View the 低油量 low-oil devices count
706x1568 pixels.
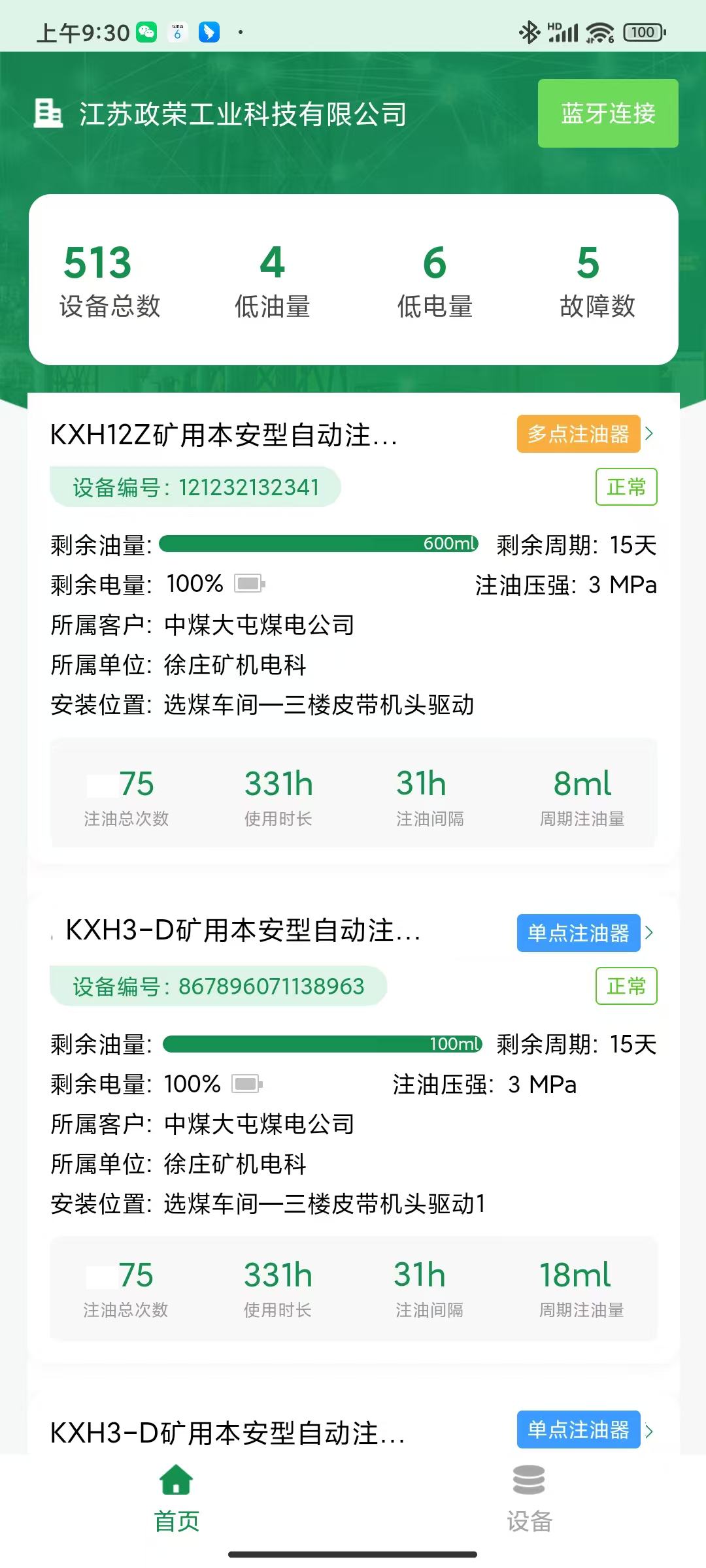tap(272, 280)
